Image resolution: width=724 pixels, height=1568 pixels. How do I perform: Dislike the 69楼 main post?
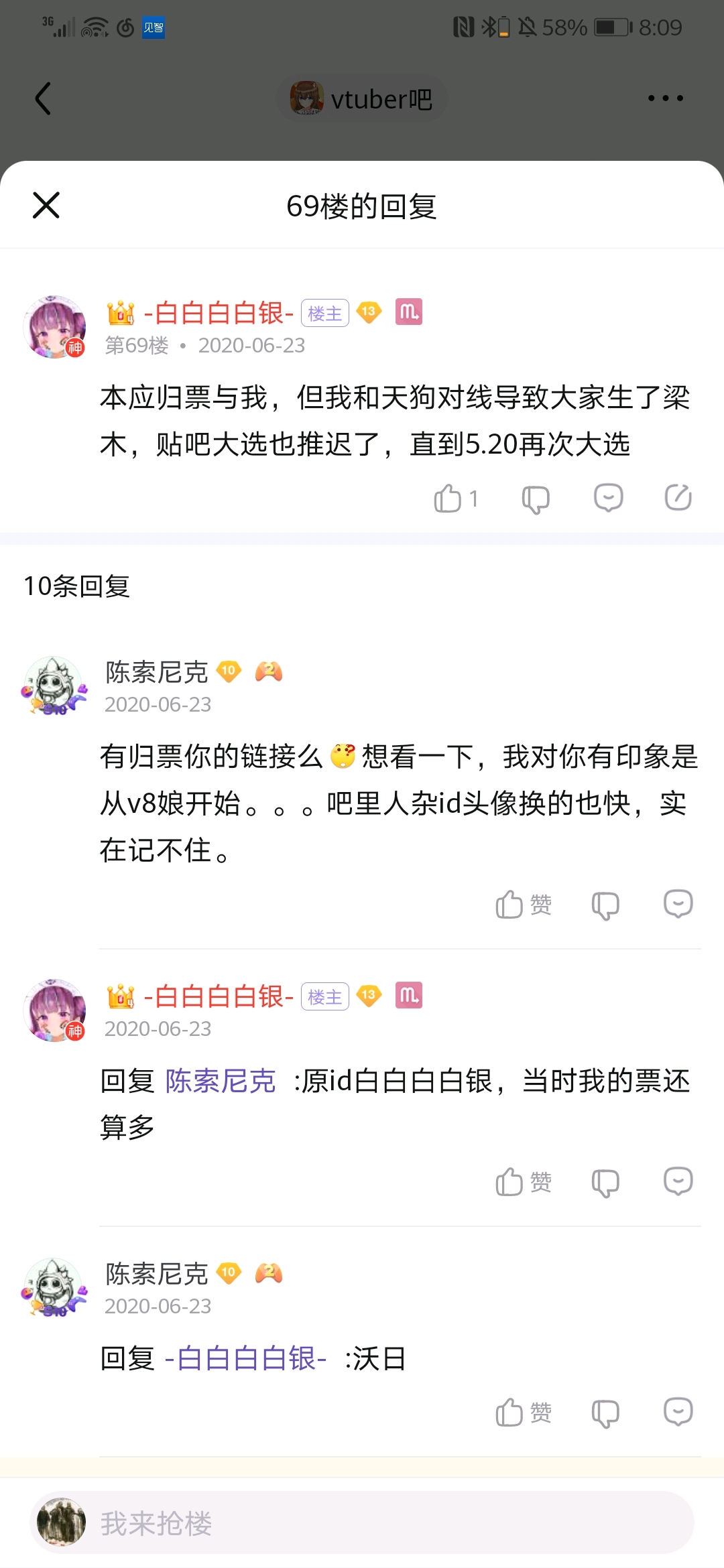(536, 499)
